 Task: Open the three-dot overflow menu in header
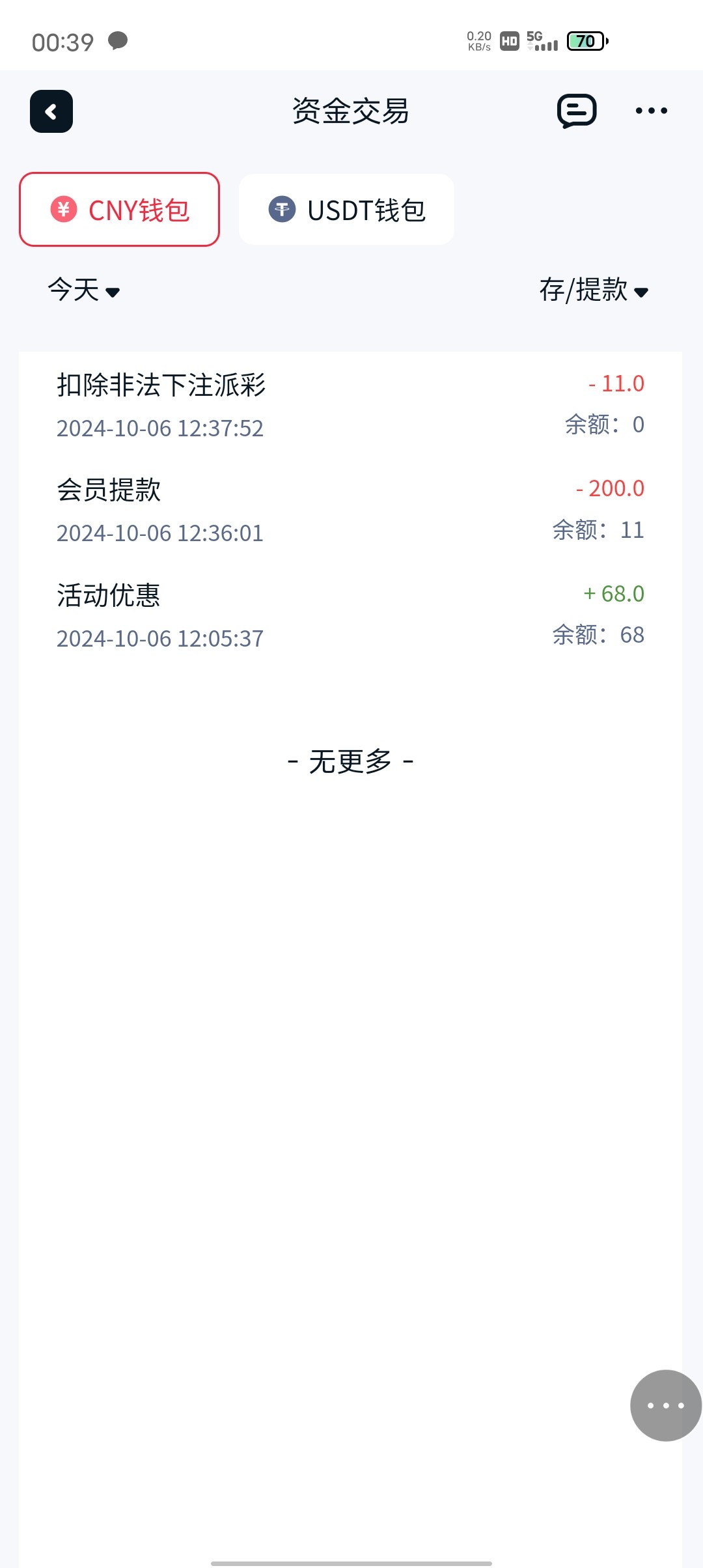[x=651, y=111]
